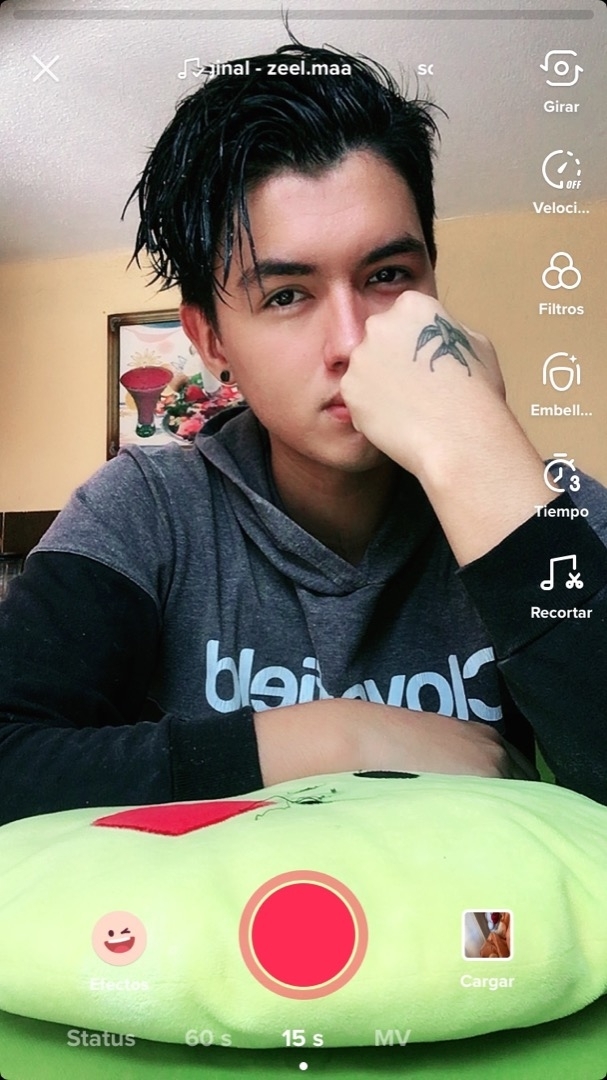Viewport: 607px width, 1080px height.
Task: Switch to the MV mode
Action: coord(392,1038)
